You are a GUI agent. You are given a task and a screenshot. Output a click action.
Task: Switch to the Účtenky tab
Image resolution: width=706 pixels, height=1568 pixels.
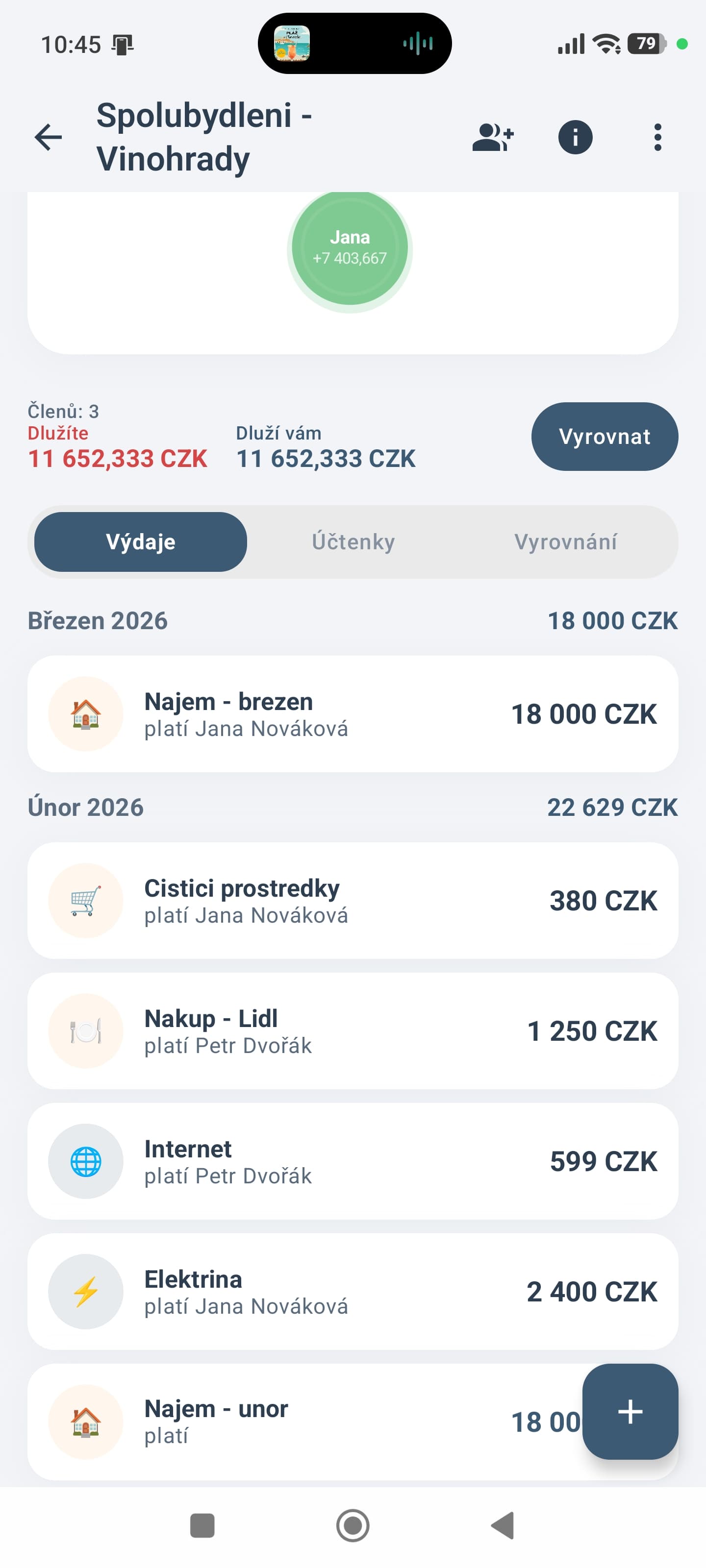click(353, 540)
